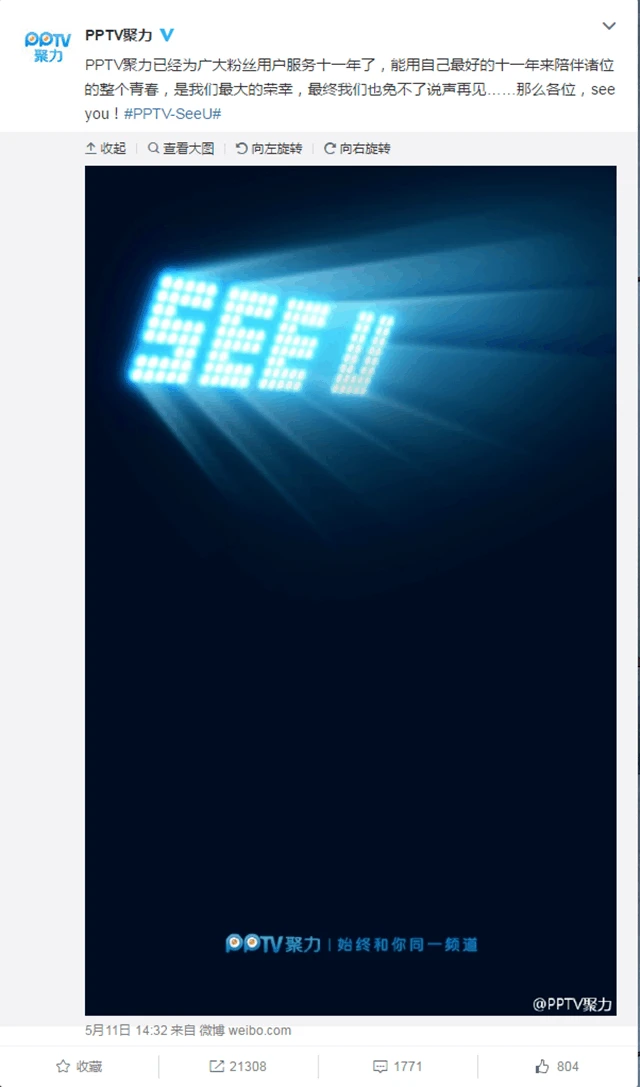
Task: Rotate the image right with 向右旋转
Action: 357,148
